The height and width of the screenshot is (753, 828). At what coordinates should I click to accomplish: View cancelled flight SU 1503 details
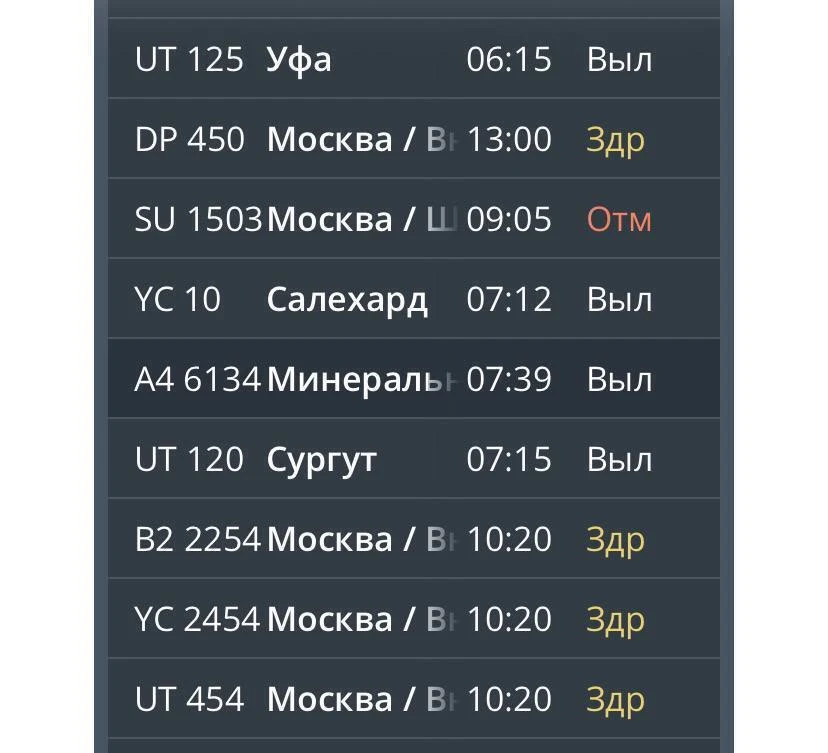[413, 219]
